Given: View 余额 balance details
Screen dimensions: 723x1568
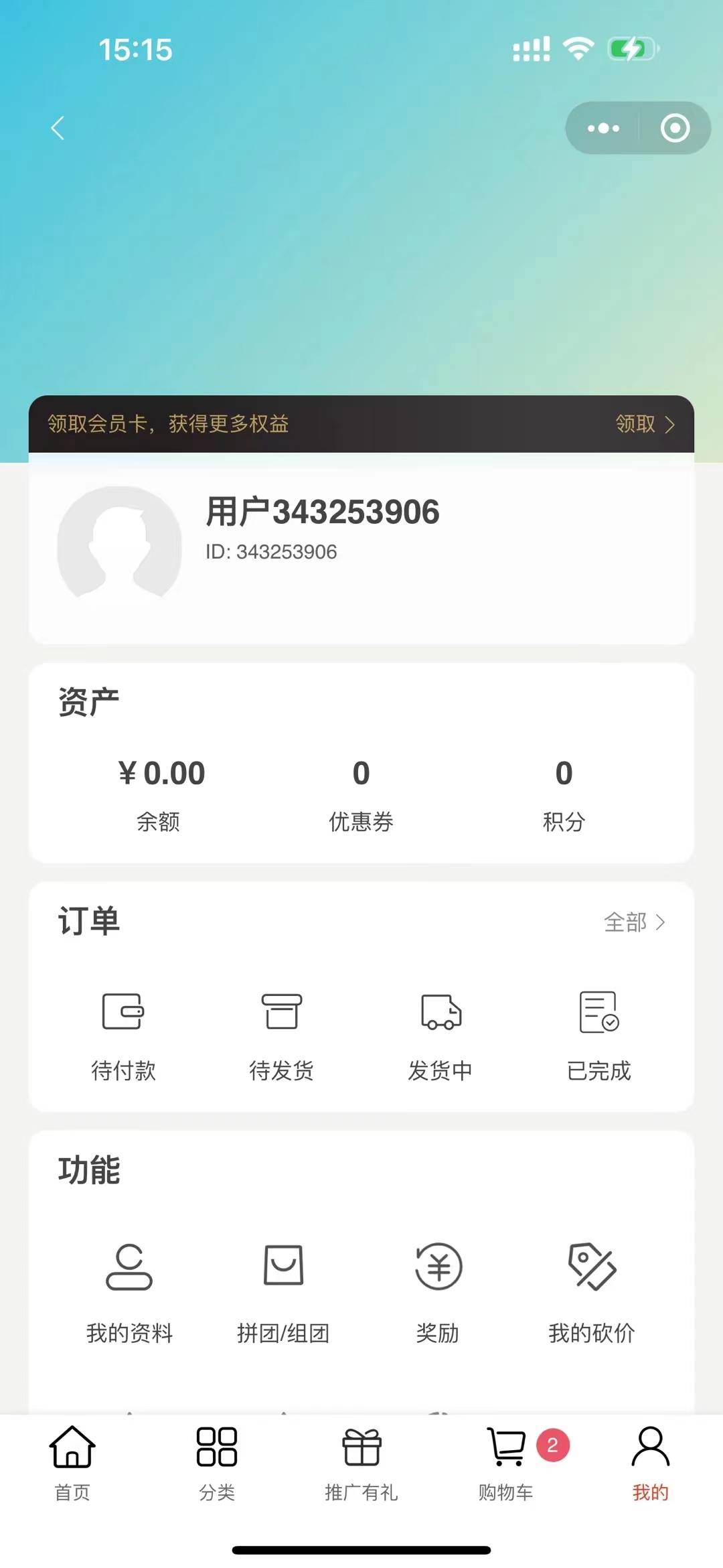Looking at the screenshot, I should tap(160, 794).
